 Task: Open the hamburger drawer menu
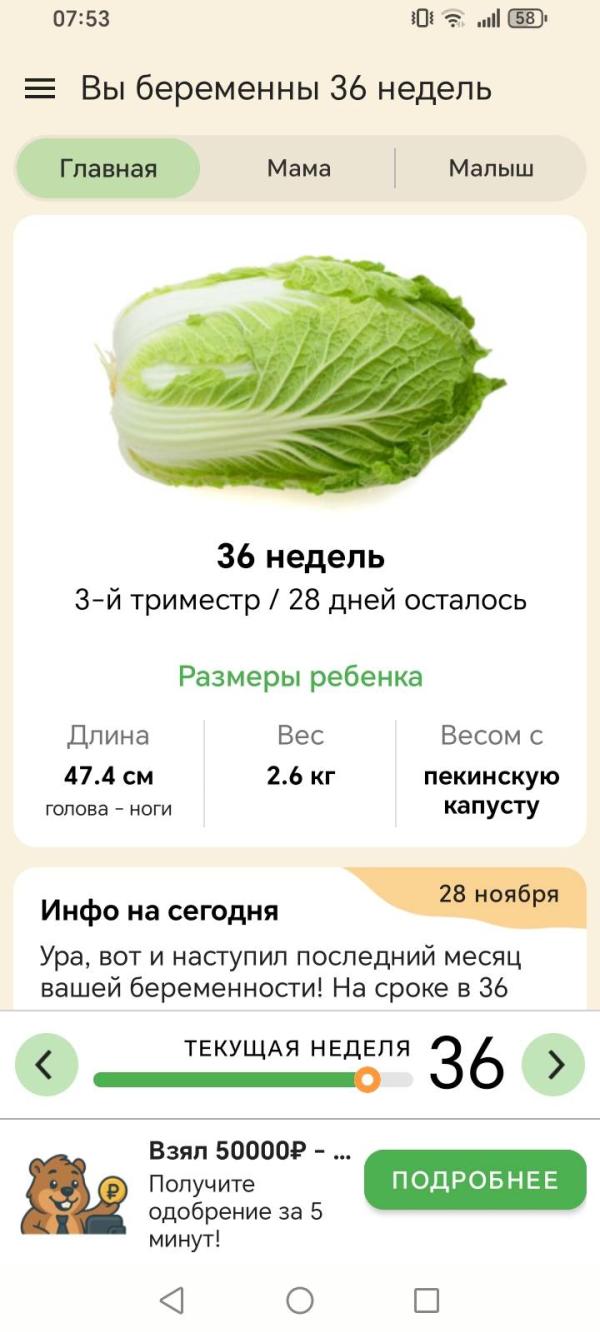[40, 89]
